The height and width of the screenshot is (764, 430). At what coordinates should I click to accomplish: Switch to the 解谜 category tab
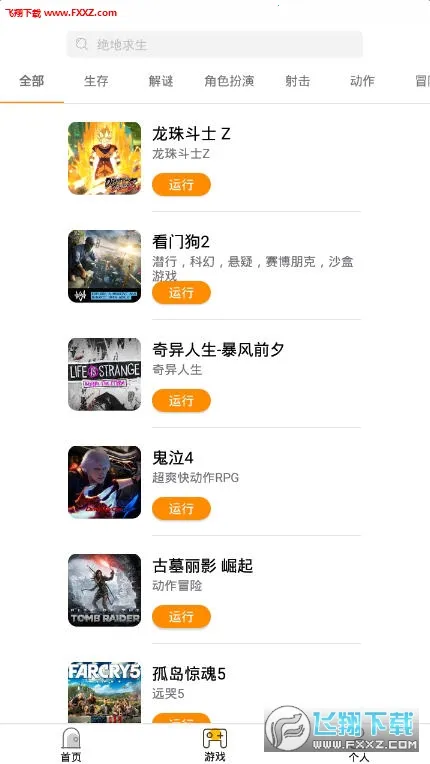(161, 81)
